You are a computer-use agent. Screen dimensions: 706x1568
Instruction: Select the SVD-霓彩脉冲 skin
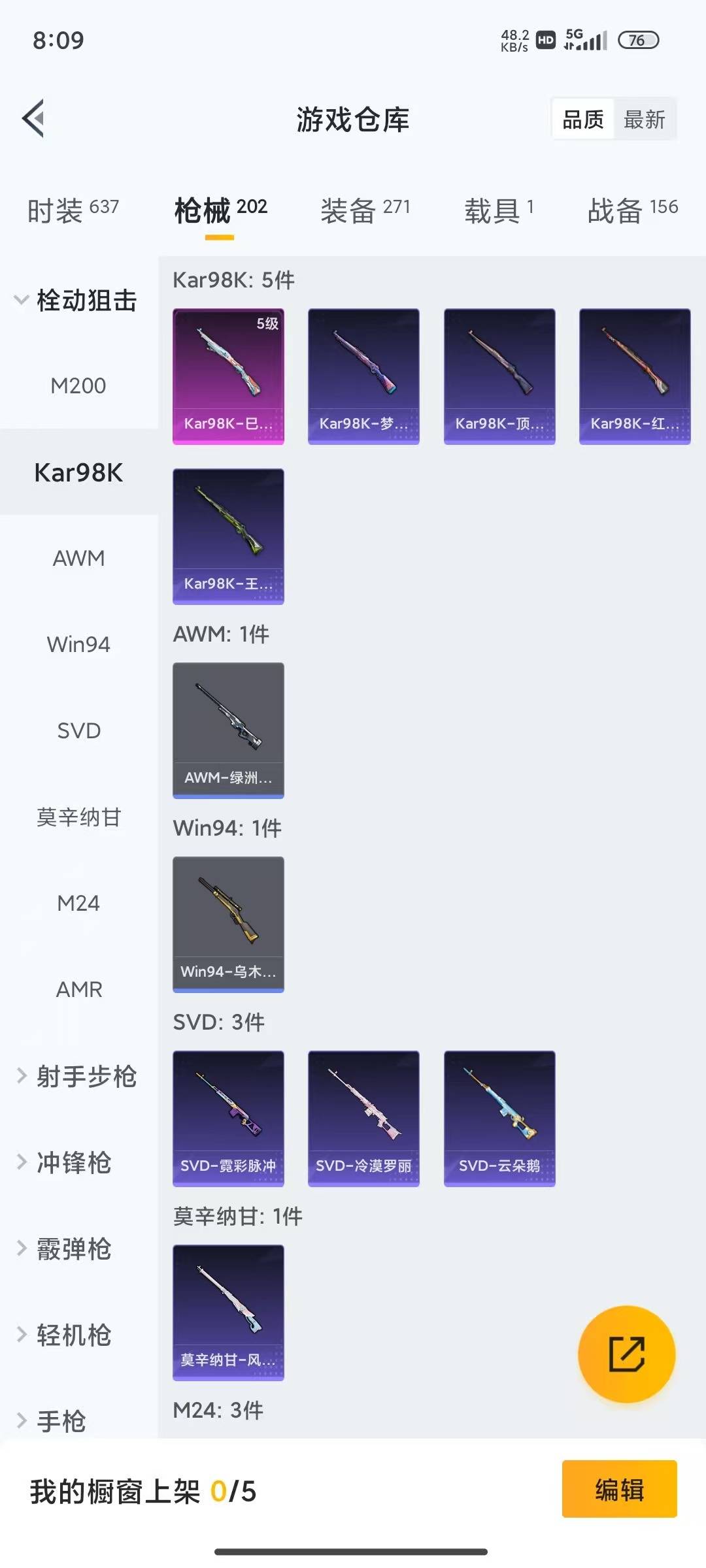point(228,1119)
